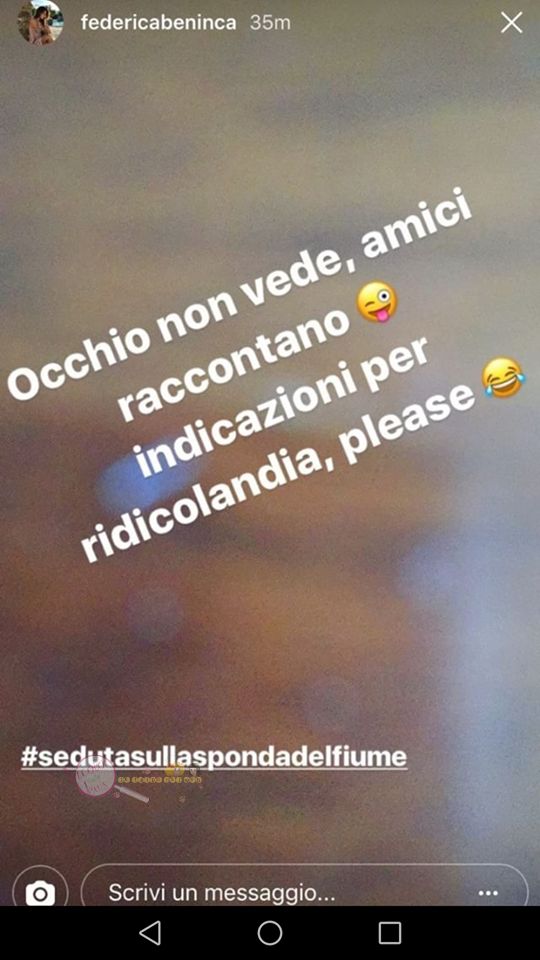Viewport: 540px width, 960px height.
Task: Open the #sedutasullaspondadelfiume hashtag
Action: tap(214, 756)
